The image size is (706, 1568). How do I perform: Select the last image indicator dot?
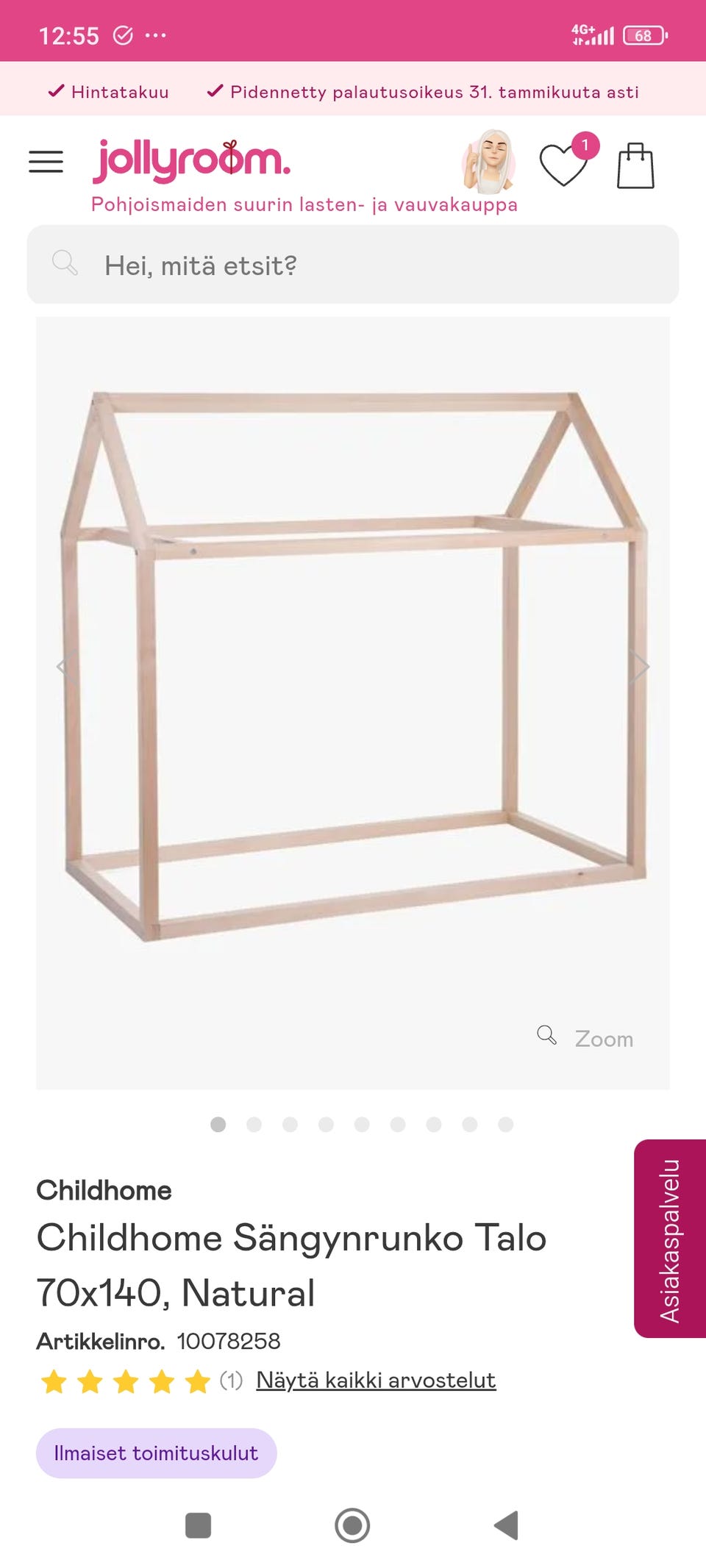pos(506,1124)
